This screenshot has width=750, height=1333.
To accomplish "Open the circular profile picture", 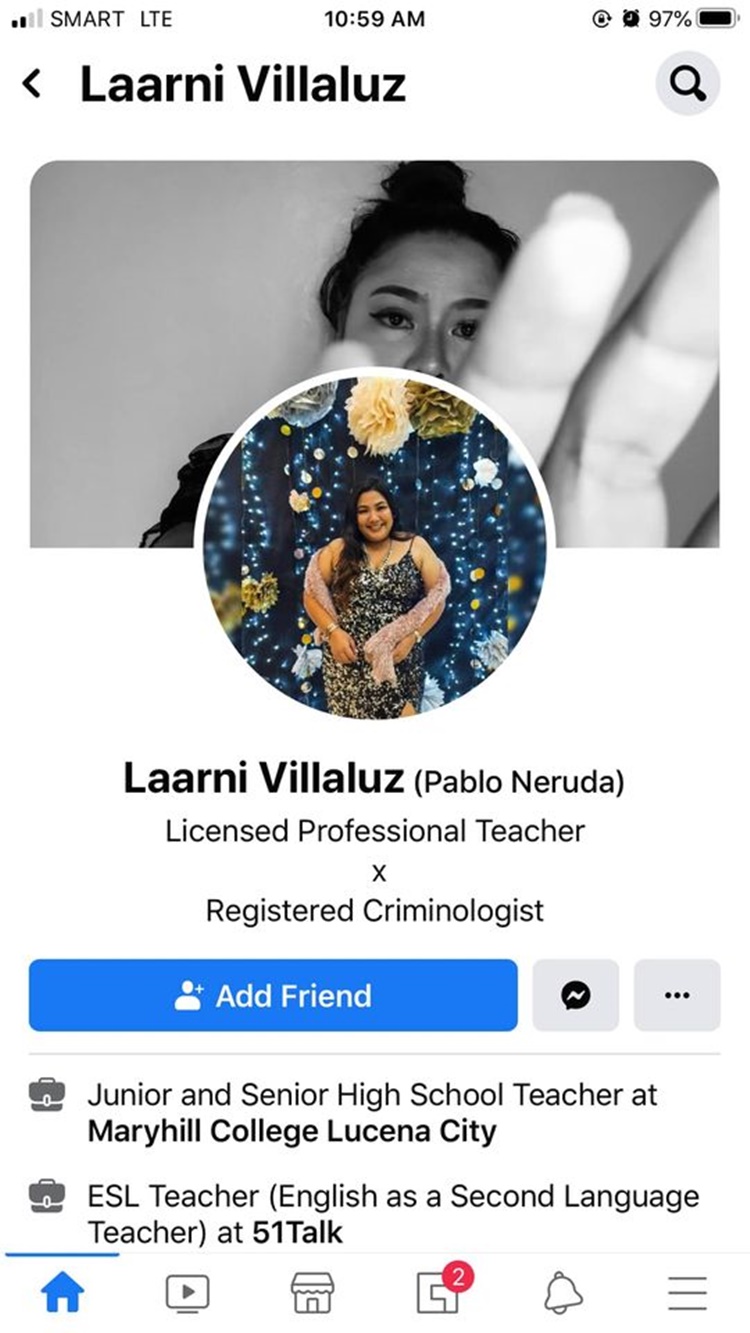I will click(x=375, y=545).
